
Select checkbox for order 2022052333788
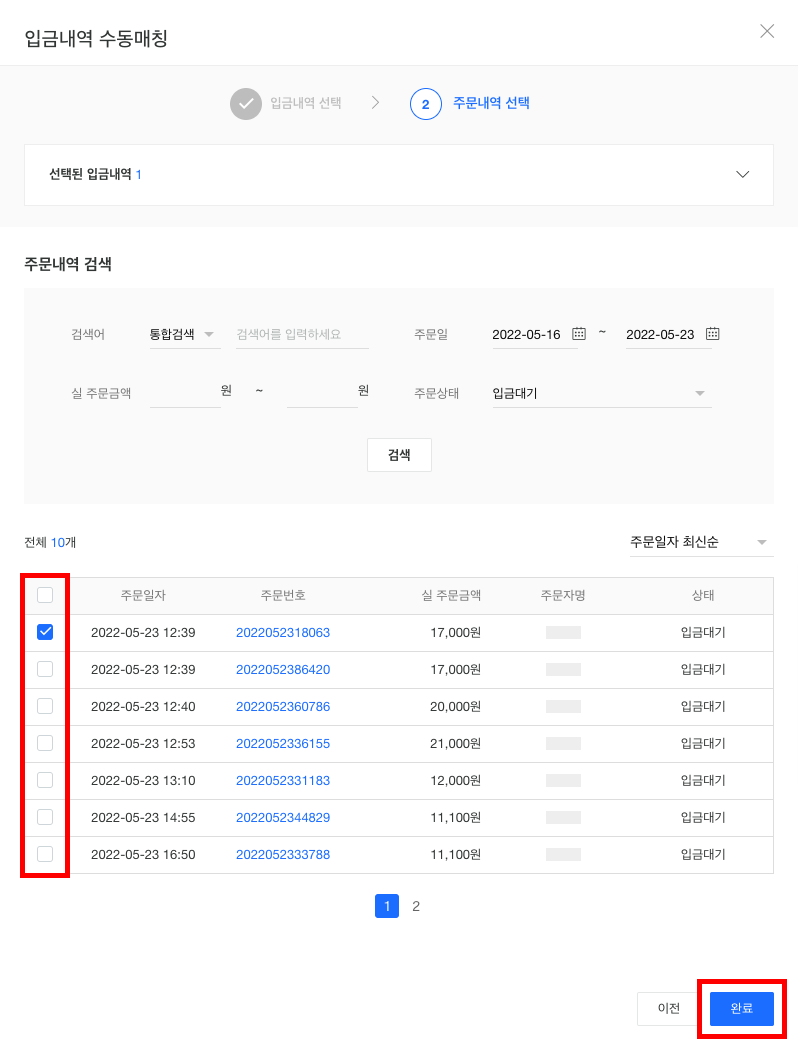45,854
